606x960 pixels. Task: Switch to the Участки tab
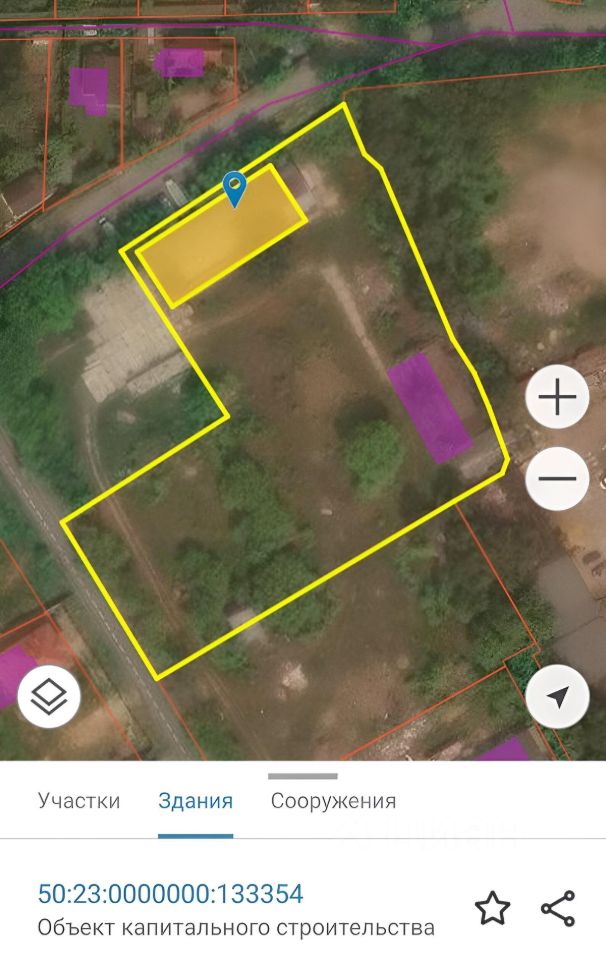click(x=79, y=801)
